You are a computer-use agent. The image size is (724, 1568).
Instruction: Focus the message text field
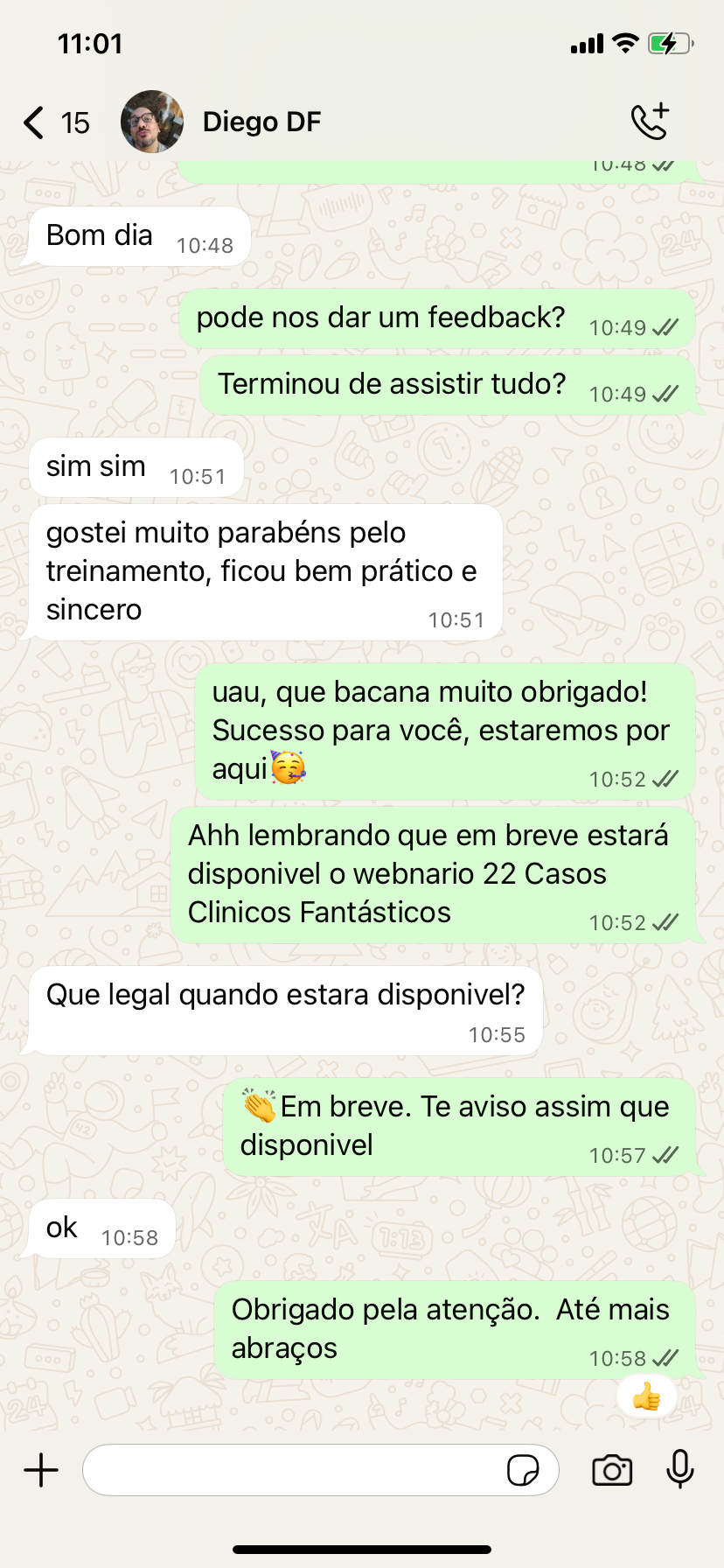pos(289,1470)
